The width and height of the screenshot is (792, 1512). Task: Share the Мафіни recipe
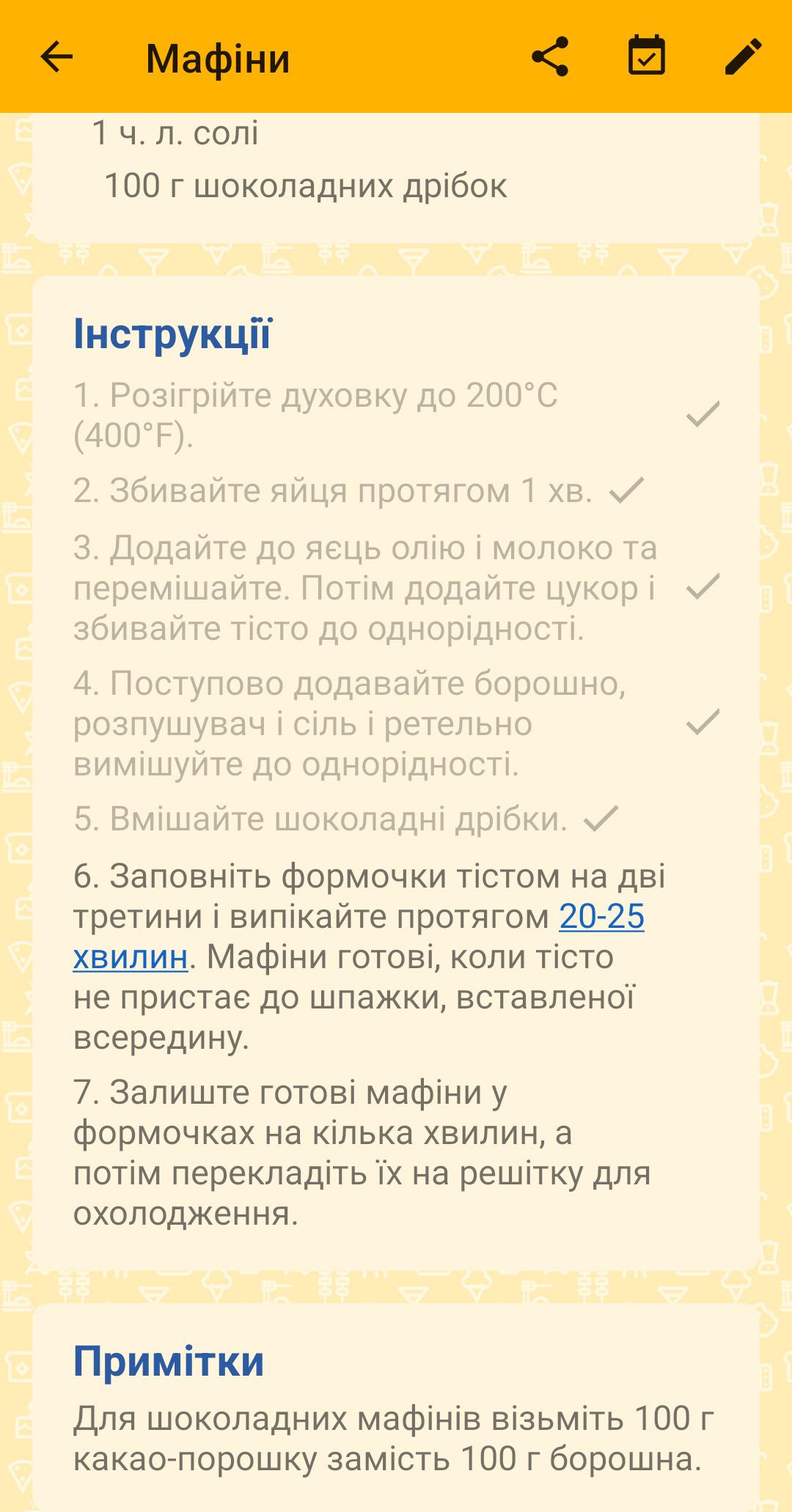[x=550, y=56]
